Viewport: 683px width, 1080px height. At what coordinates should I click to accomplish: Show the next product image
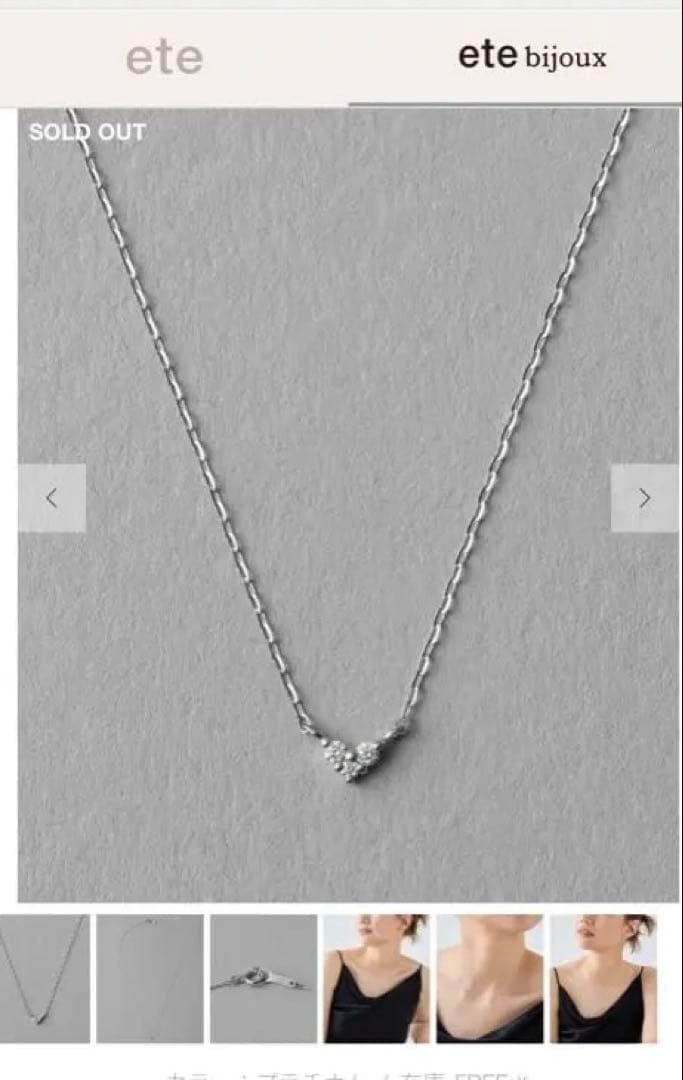(x=644, y=498)
